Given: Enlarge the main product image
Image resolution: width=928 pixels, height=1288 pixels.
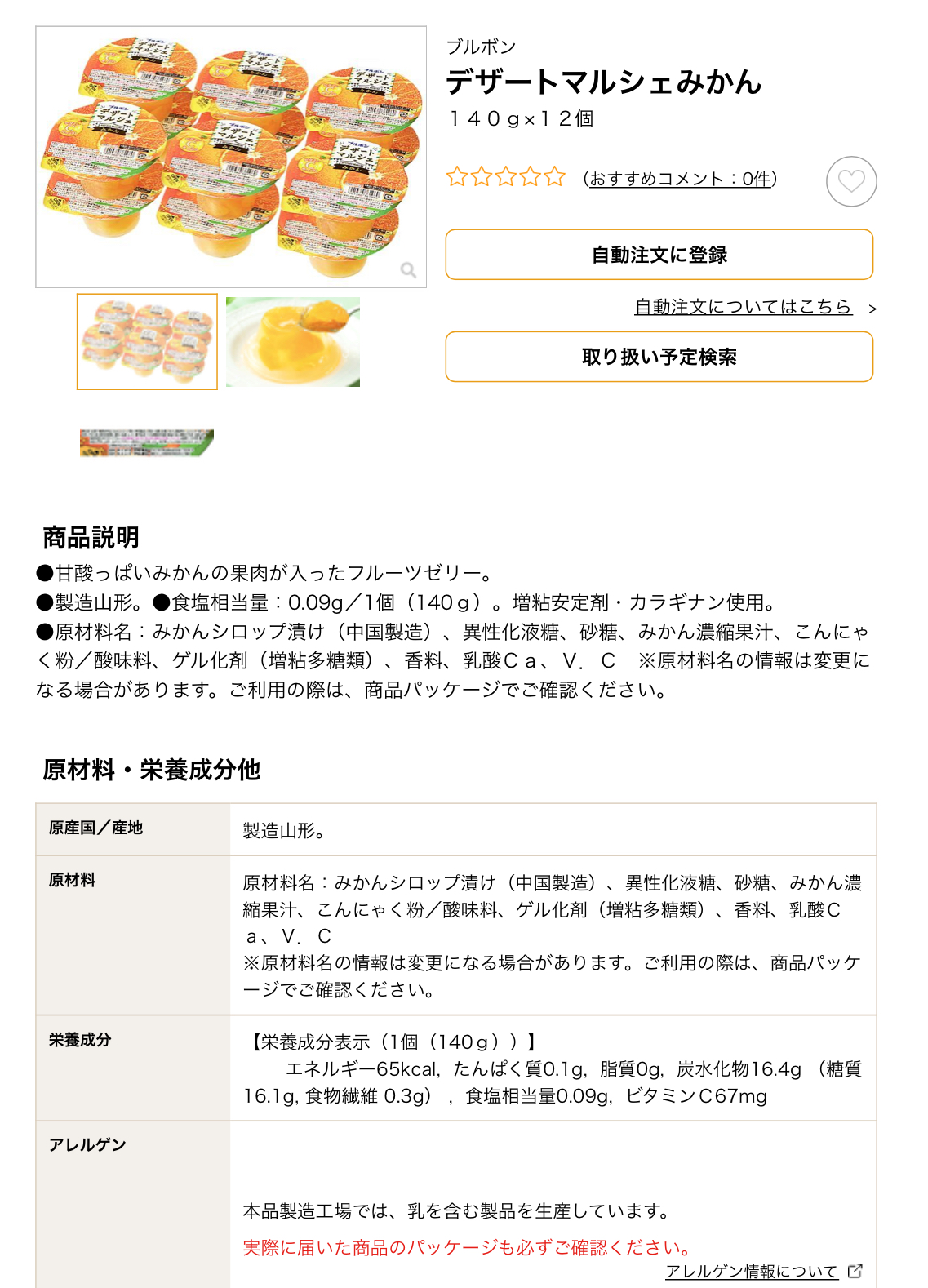Looking at the screenshot, I should click(231, 157).
